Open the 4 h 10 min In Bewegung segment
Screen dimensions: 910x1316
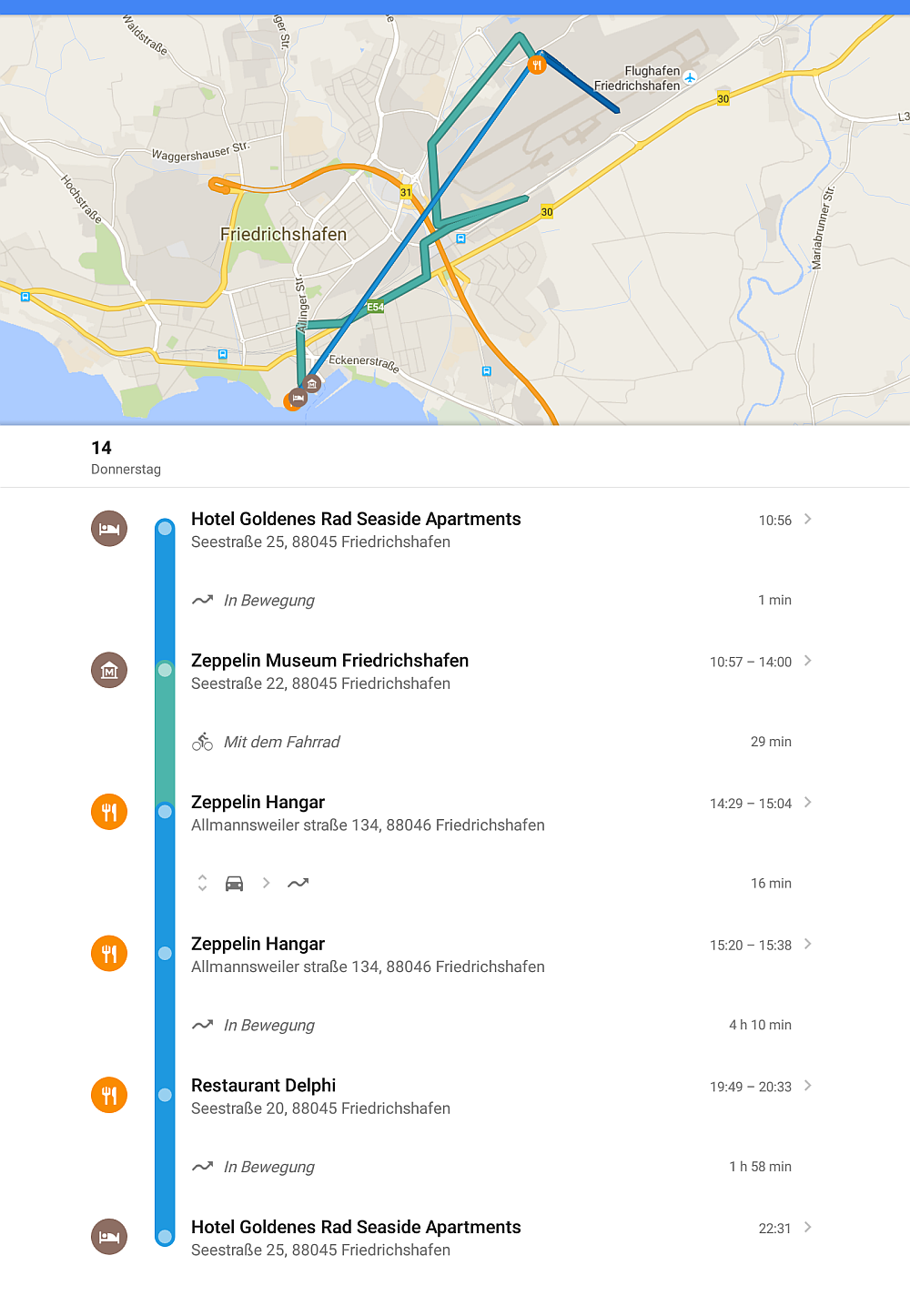pos(491,1025)
